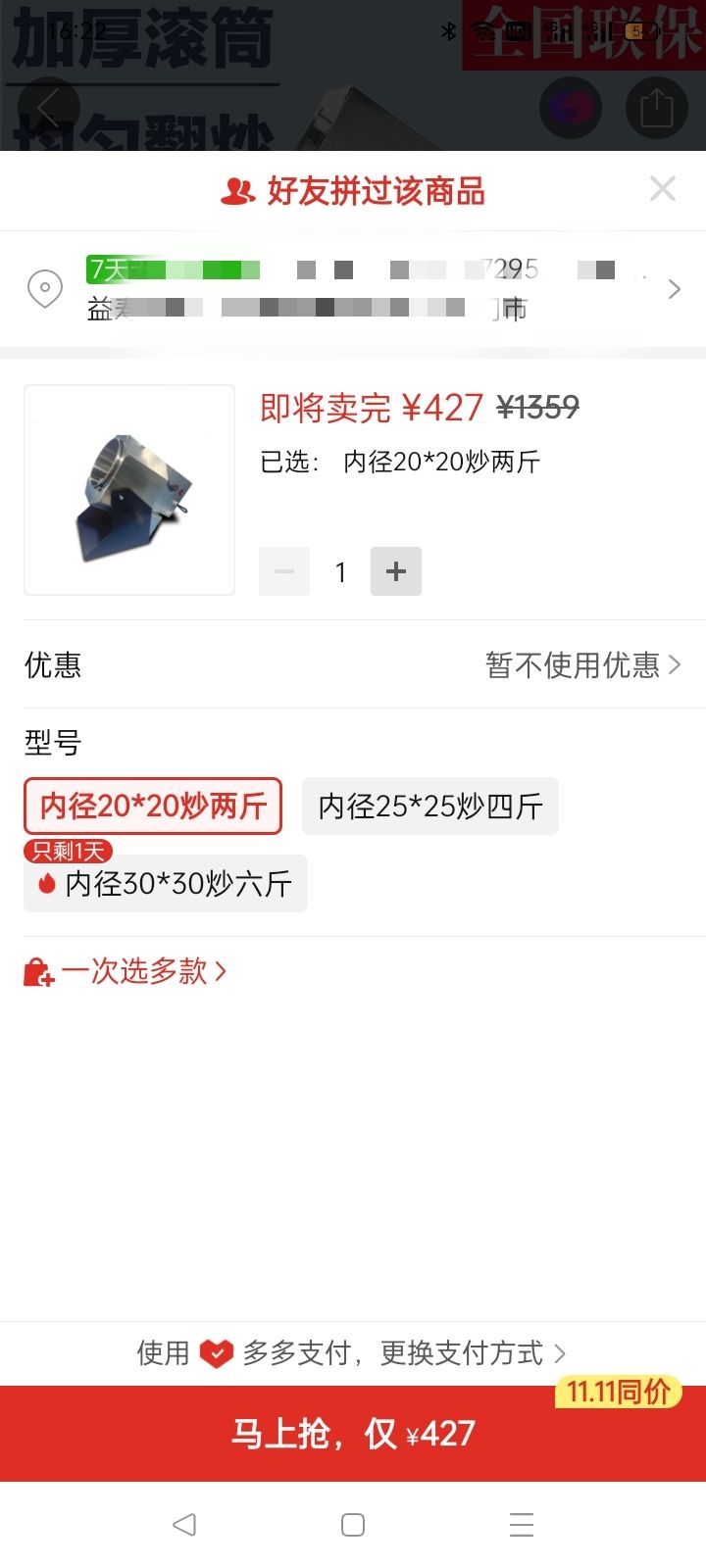Select model 内径30*30炒六斤
The width and height of the screenshot is (706, 1568).
coord(167,884)
